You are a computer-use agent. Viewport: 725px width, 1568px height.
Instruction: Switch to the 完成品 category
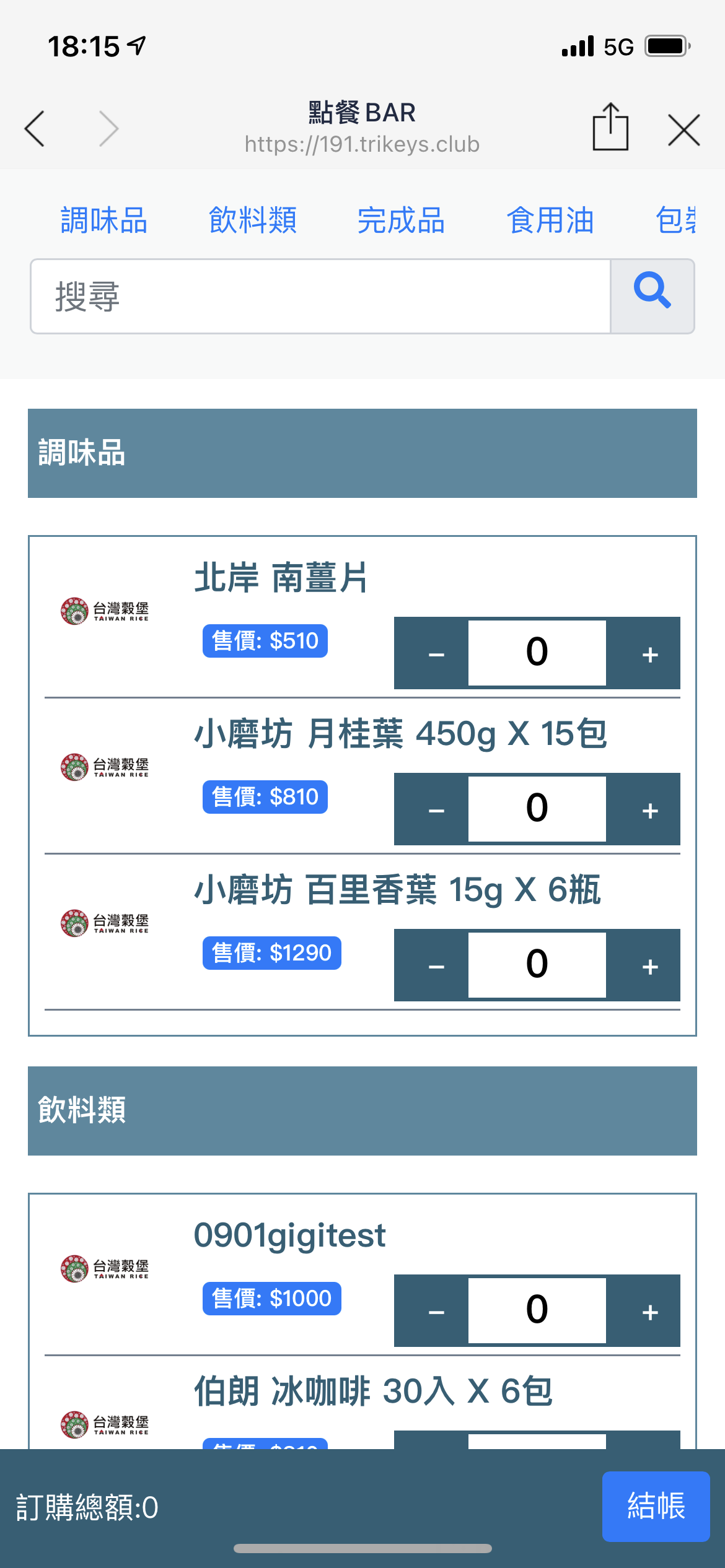pos(401,220)
